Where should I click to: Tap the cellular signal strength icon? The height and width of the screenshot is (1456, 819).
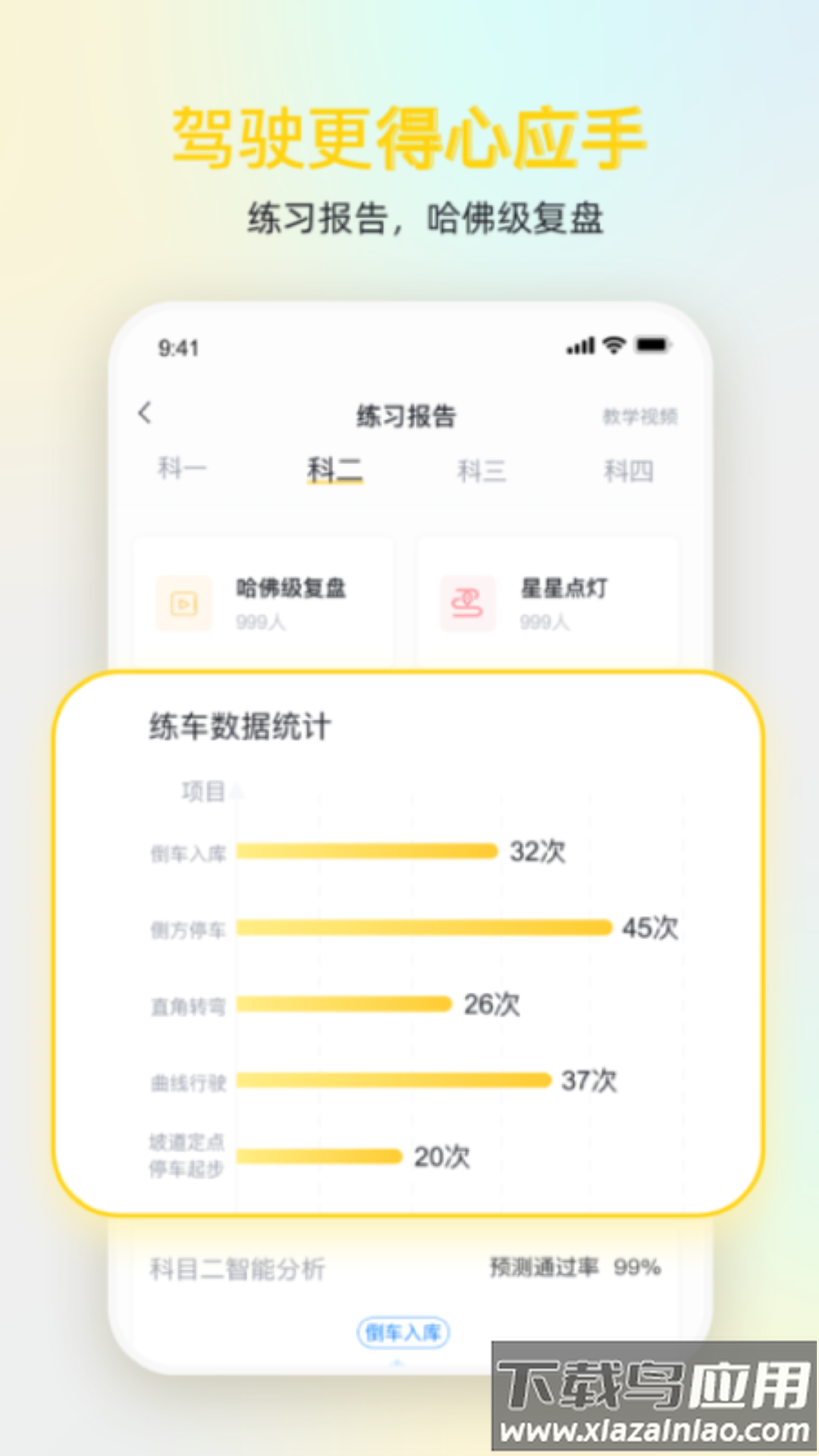tap(579, 345)
